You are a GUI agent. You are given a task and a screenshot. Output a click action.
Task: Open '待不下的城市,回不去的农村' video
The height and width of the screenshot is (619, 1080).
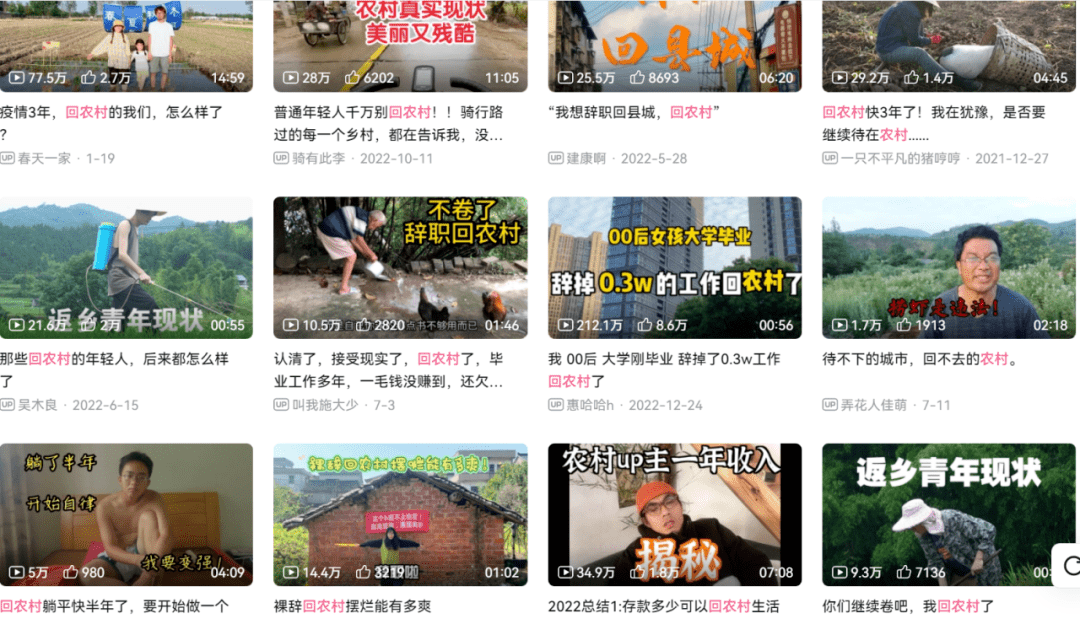(x=948, y=267)
